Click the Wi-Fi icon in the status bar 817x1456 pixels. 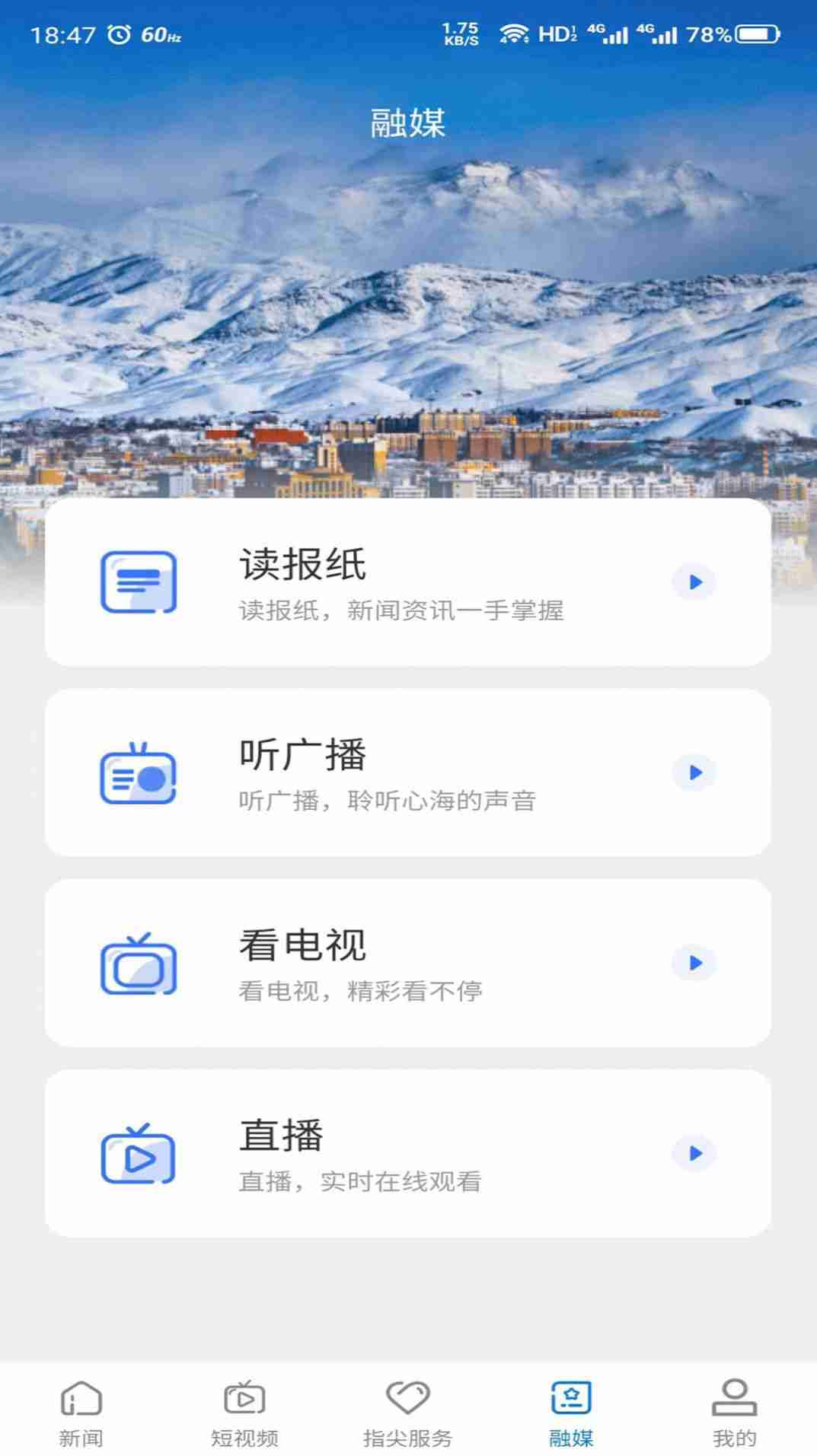[x=514, y=32]
